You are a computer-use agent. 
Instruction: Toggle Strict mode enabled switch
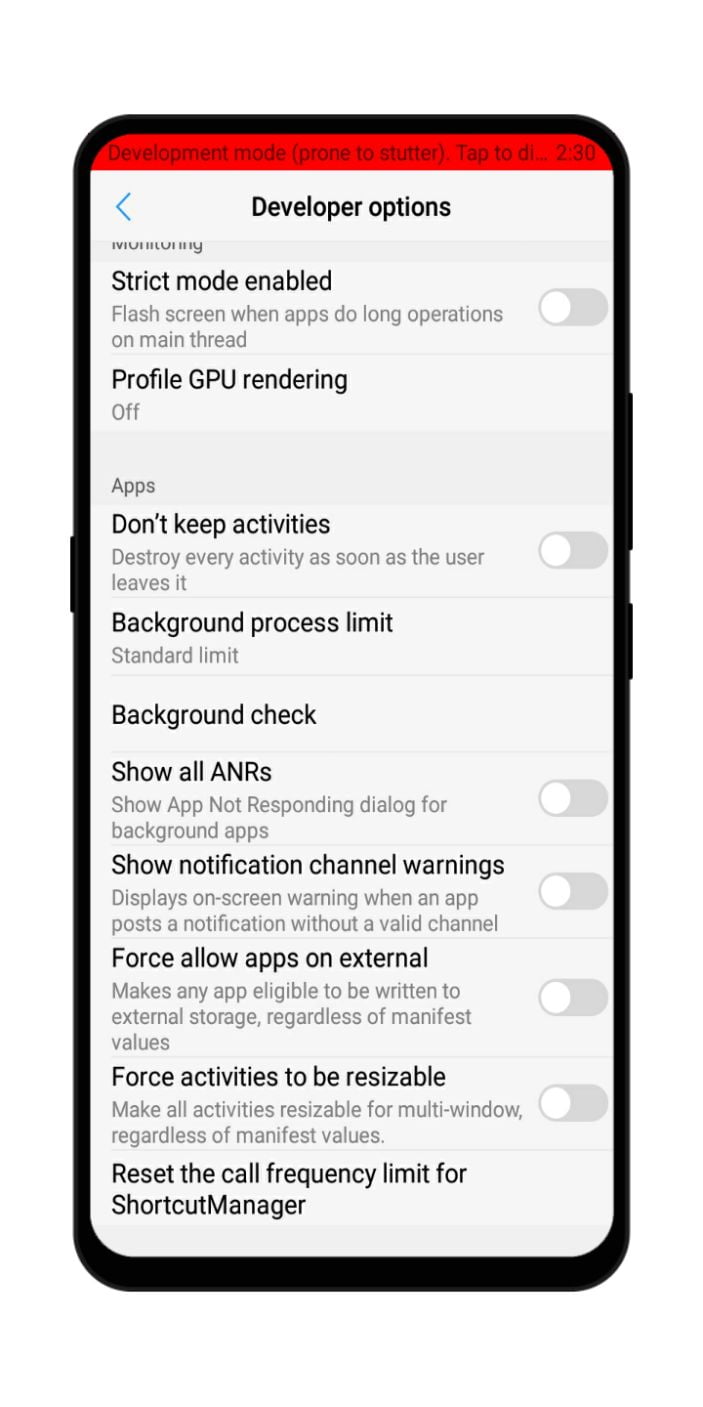[x=573, y=307]
